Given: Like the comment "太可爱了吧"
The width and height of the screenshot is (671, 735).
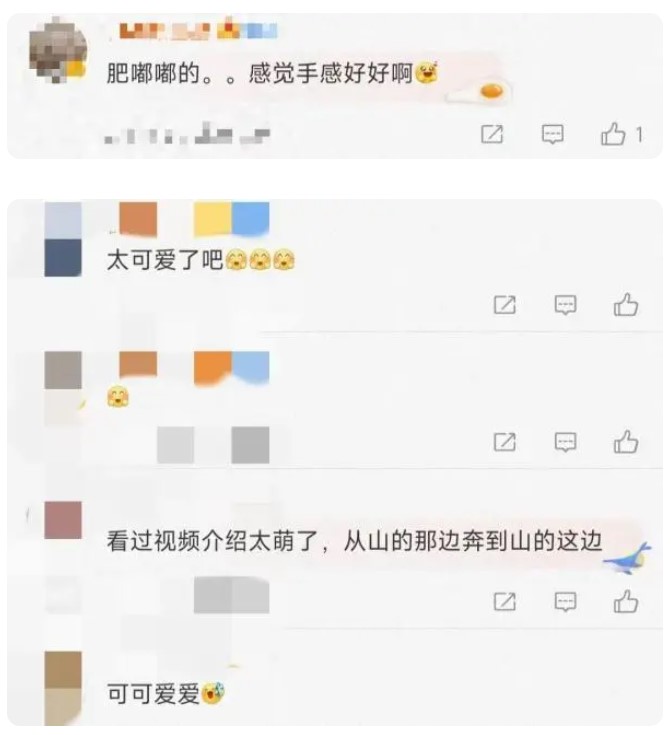Looking at the screenshot, I should tap(626, 305).
